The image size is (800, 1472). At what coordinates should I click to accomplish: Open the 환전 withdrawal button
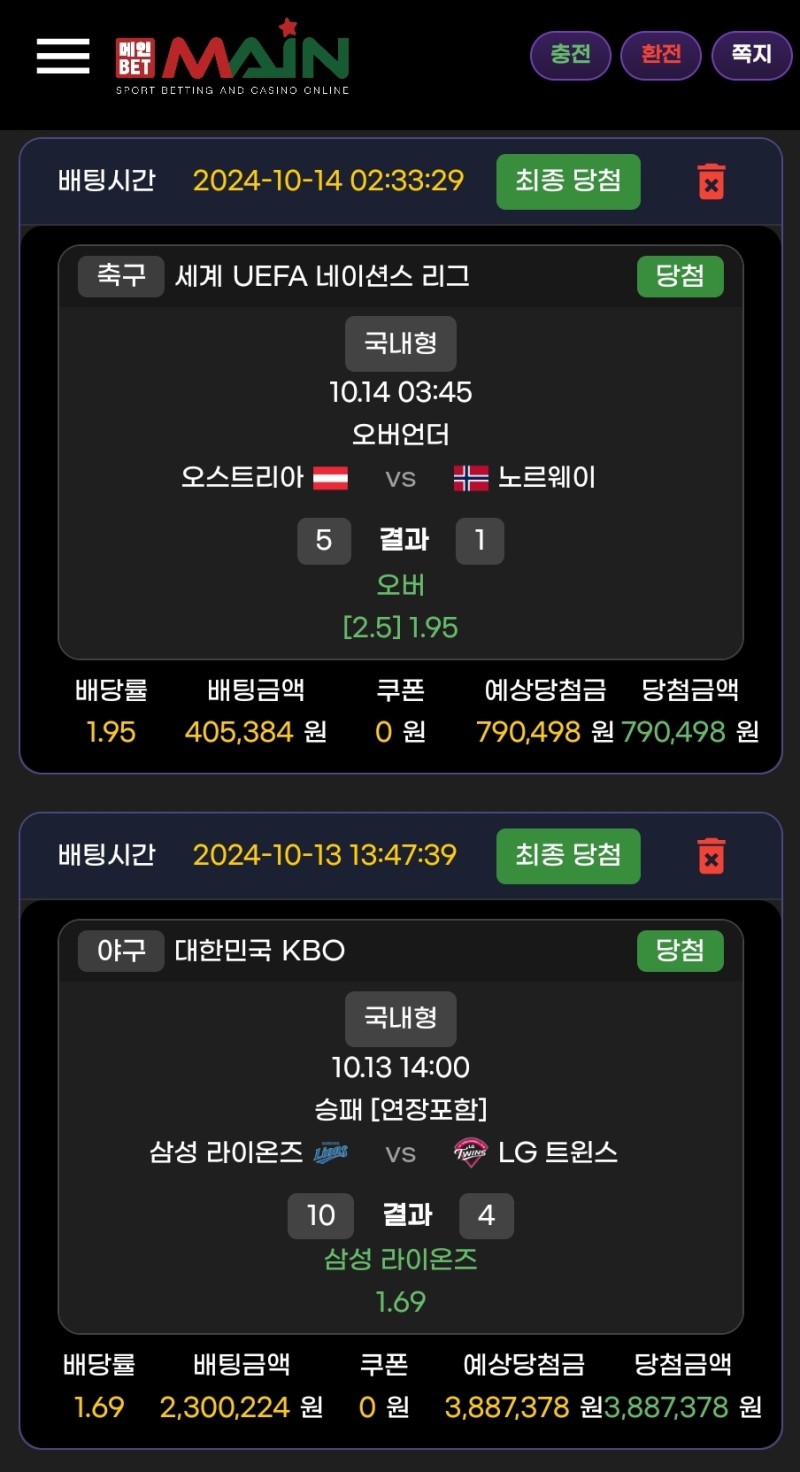pyautogui.click(x=661, y=55)
